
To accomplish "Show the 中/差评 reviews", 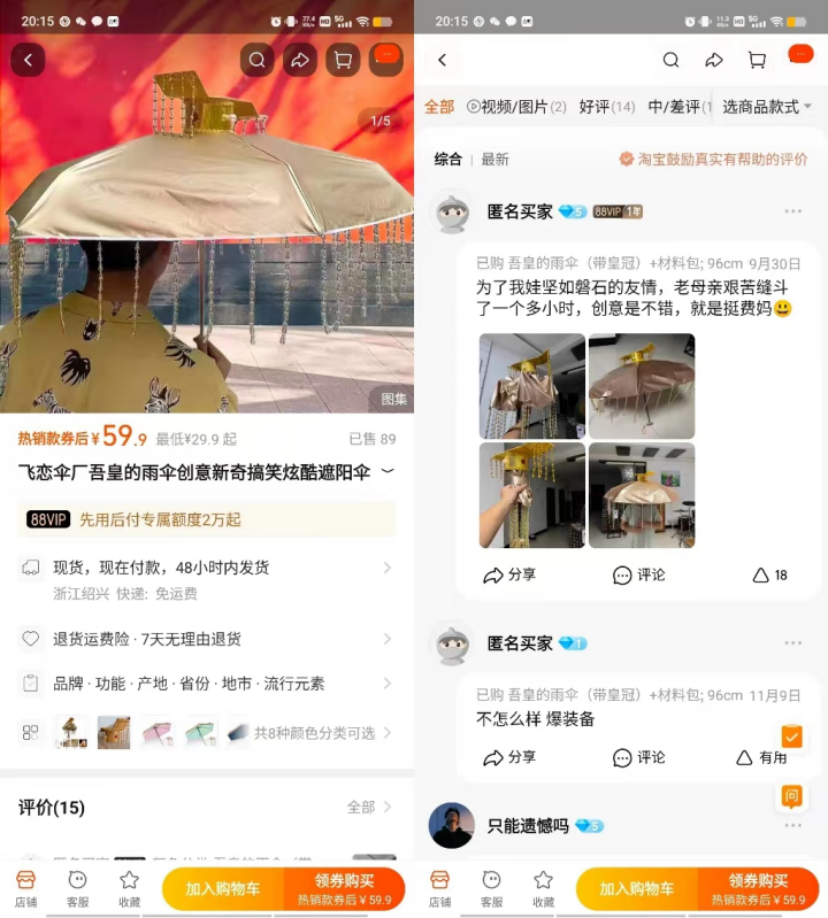I will click(x=679, y=107).
